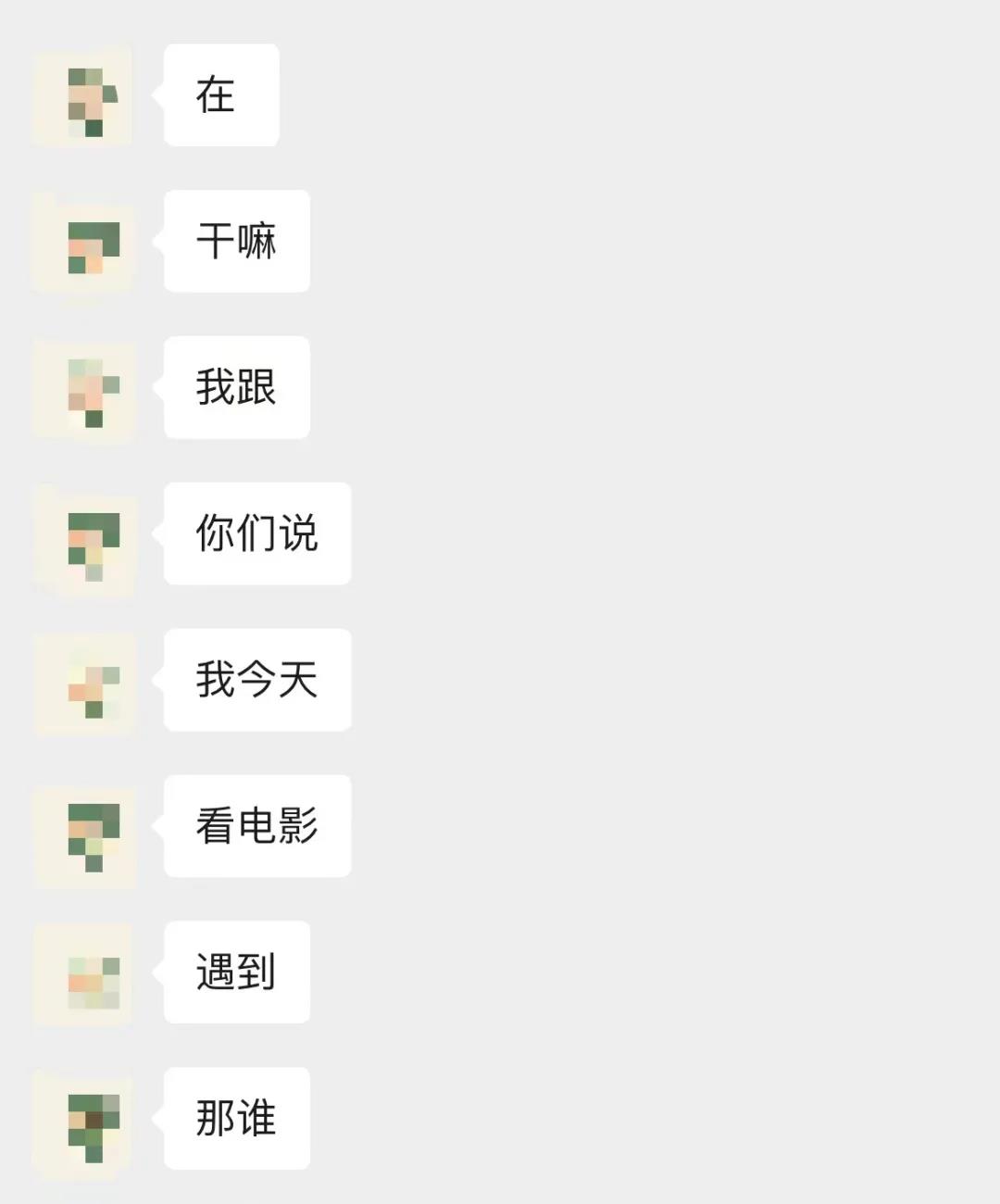Open the avatar next to "你们说"
Image resolution: width=1000 pixels, height=1204 pixels.
pyautogui.click(x=83, y=534)
